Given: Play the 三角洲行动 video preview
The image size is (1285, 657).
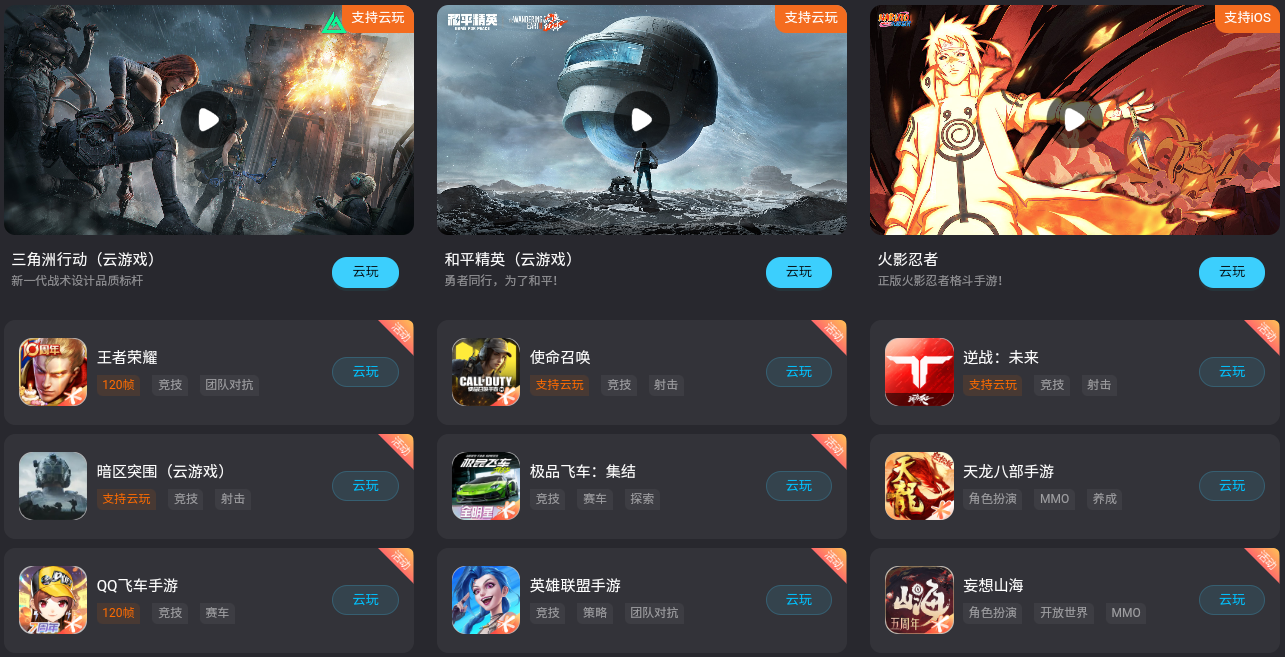Looking at the screenshot, I should (208, 120).
